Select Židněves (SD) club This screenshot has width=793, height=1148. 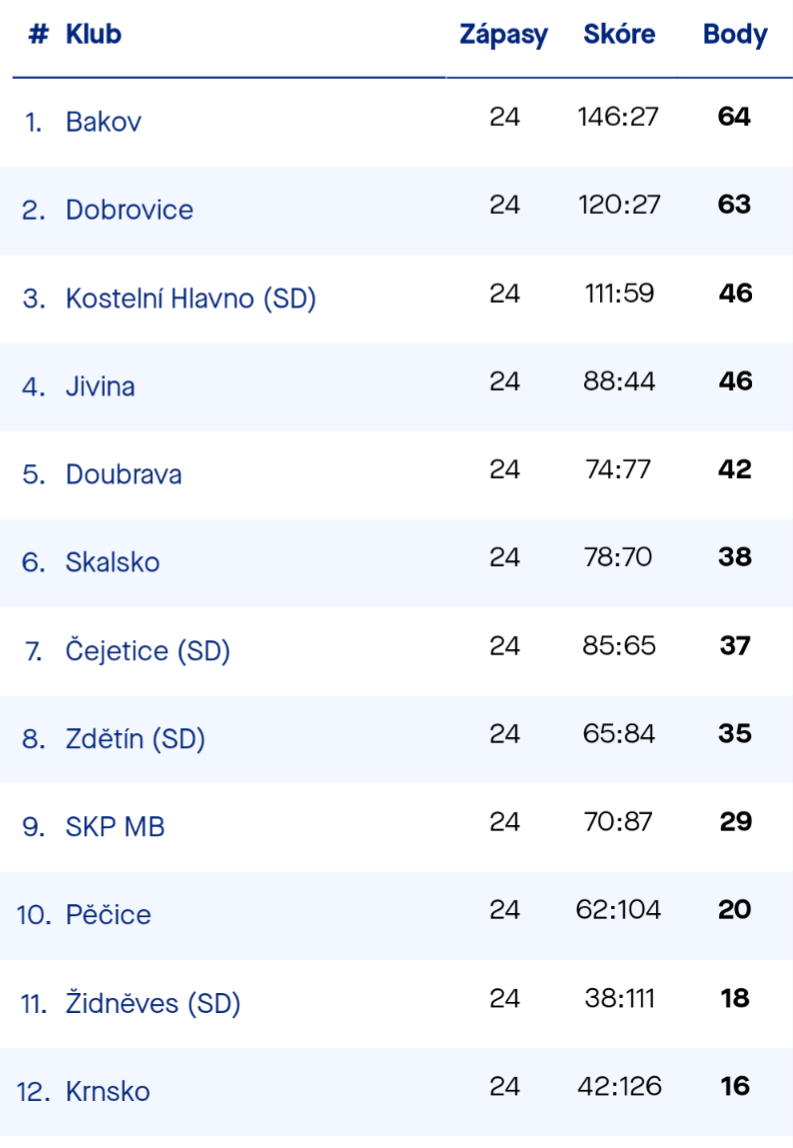153,1003
